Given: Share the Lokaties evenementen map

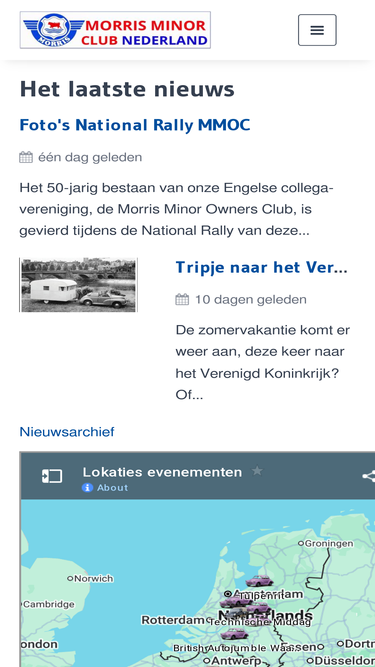Looking at the screenshot, I should [x=369, y=476].
